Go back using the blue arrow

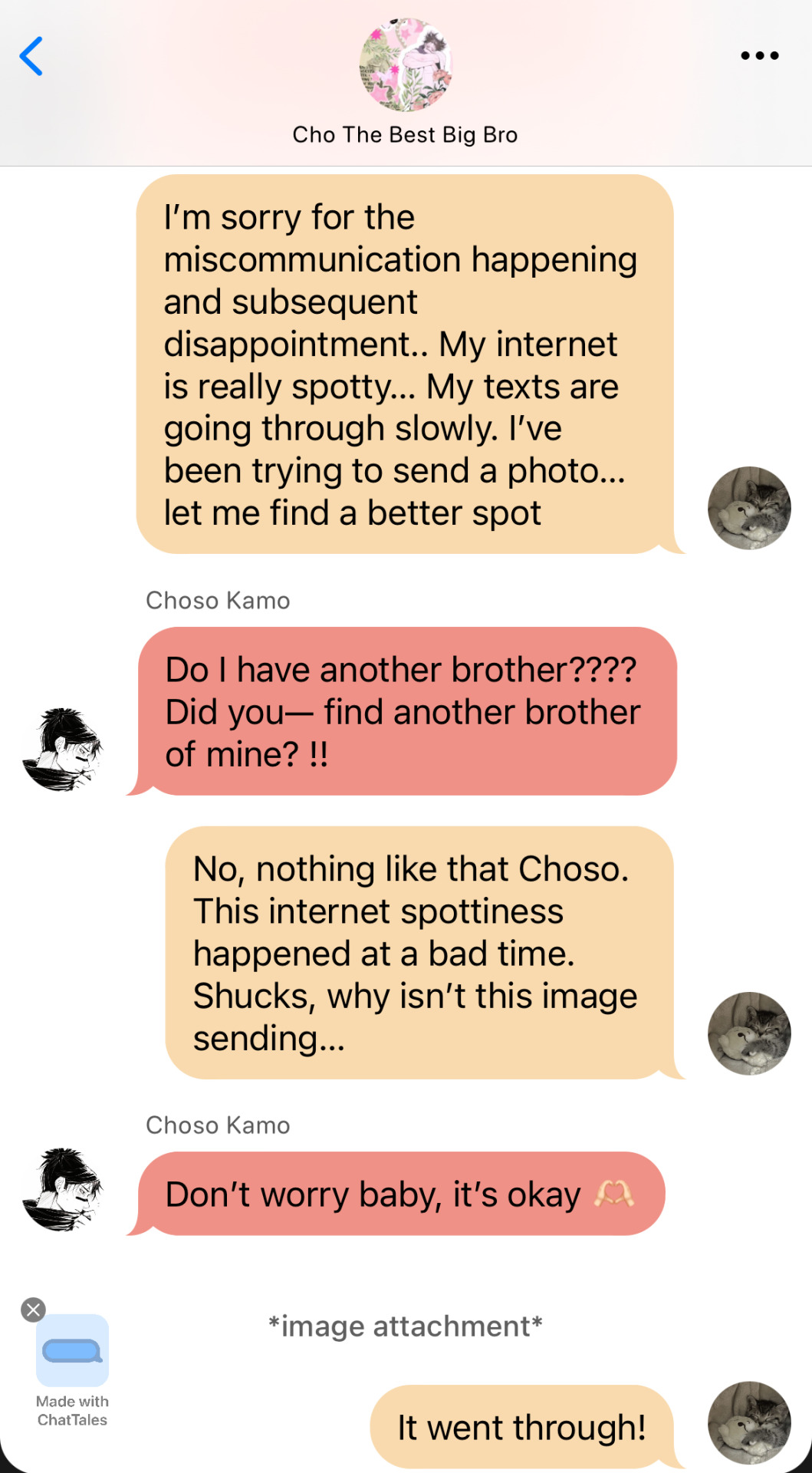tap(31, 57)
